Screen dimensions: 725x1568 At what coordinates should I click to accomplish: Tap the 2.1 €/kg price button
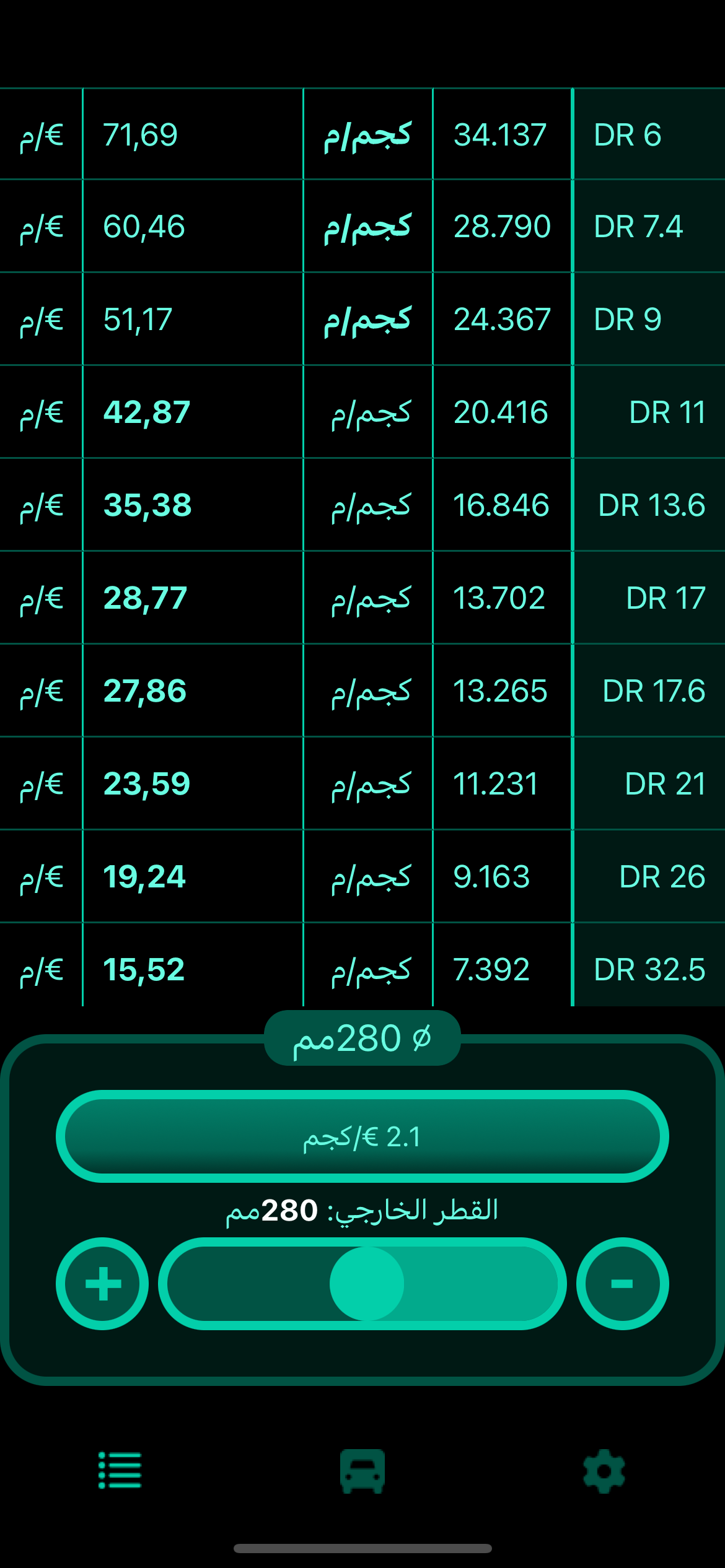click(362, 1136)
